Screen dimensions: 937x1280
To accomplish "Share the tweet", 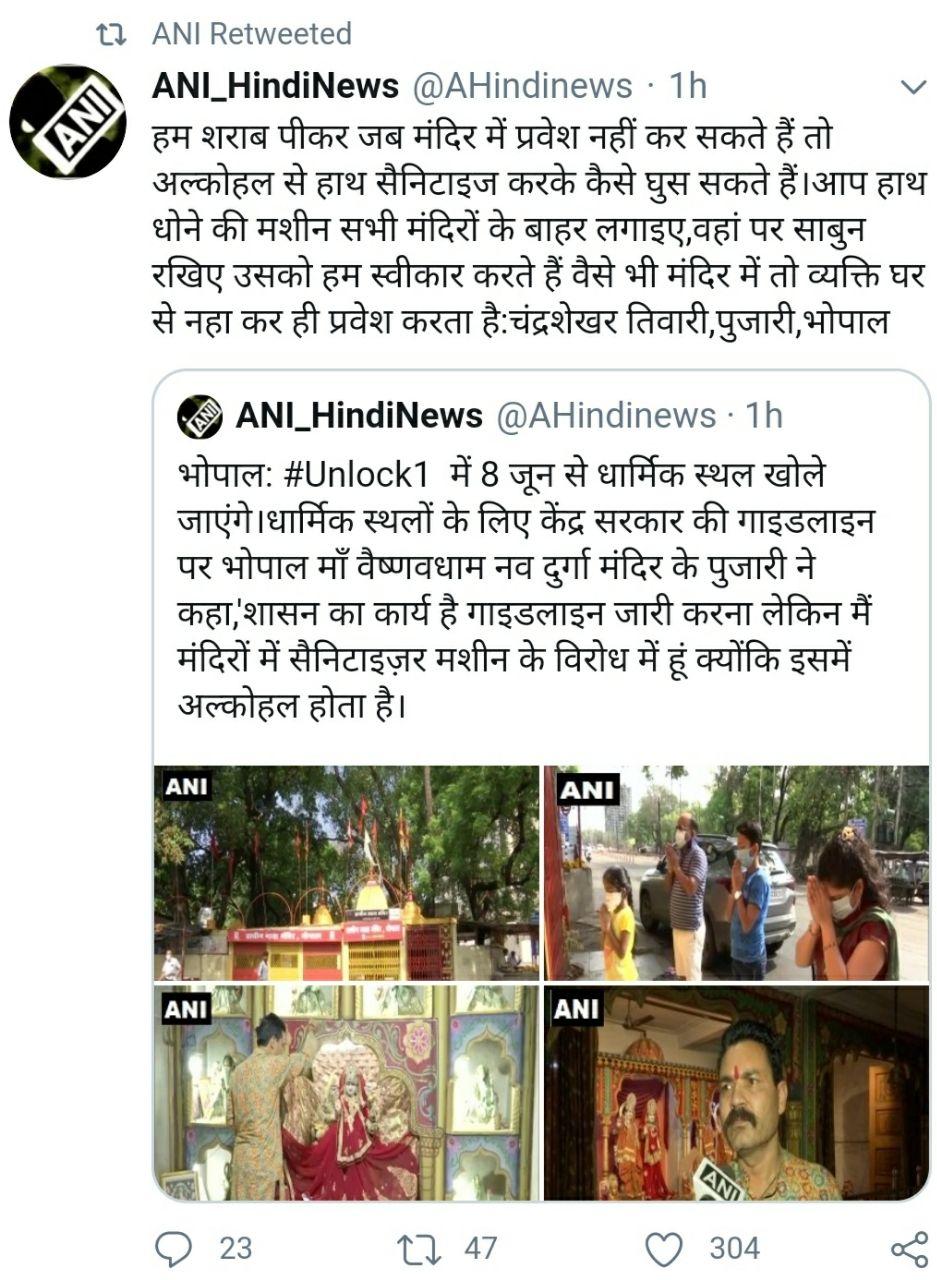I will (x=908, y=1248).
